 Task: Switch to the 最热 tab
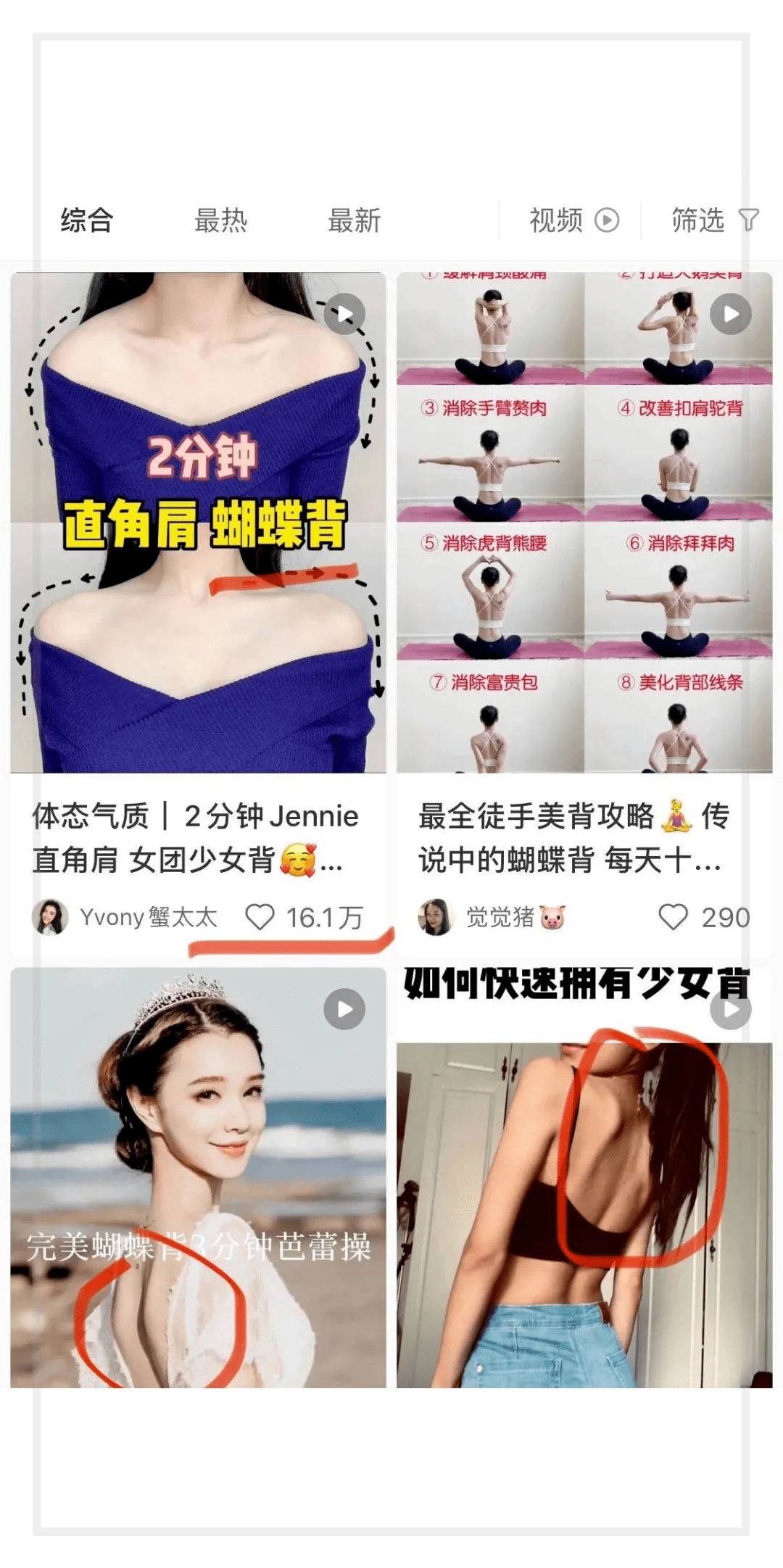220,220
